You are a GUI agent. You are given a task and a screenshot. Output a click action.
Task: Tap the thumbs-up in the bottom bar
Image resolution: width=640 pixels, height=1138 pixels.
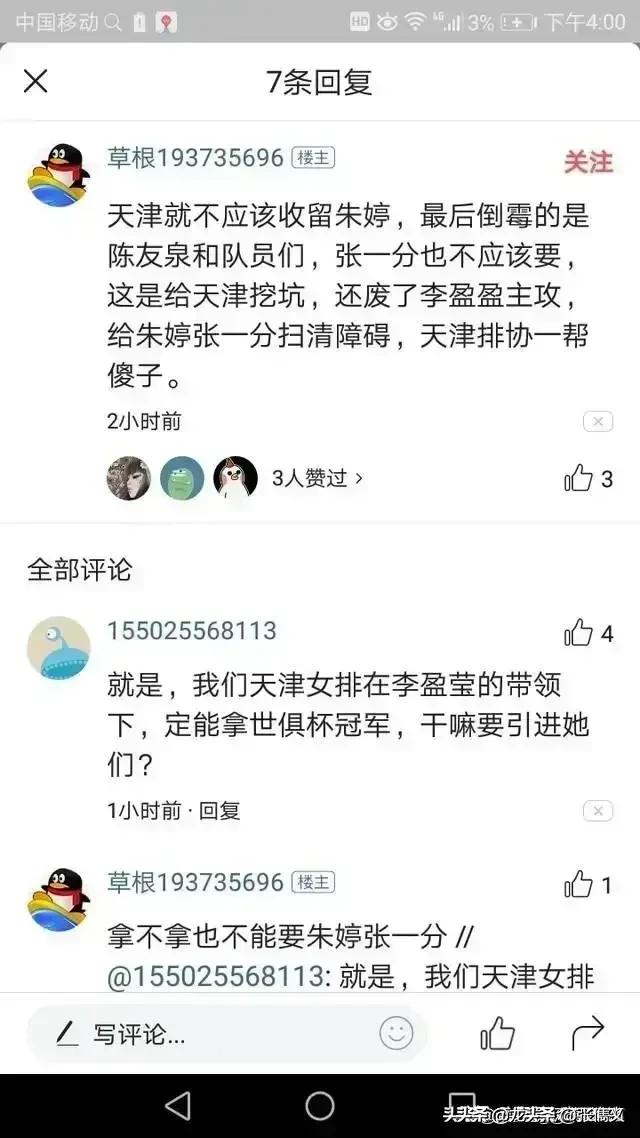[x=497, y=1034]
